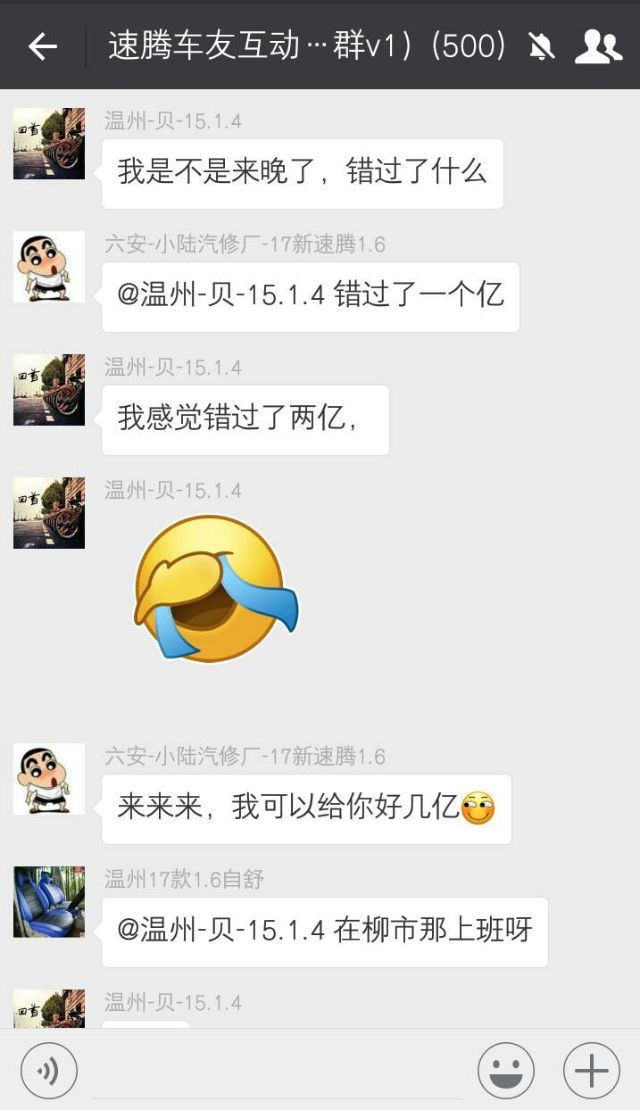
Task: Open the emoji picker
Action: click(x=505, y=1072)
